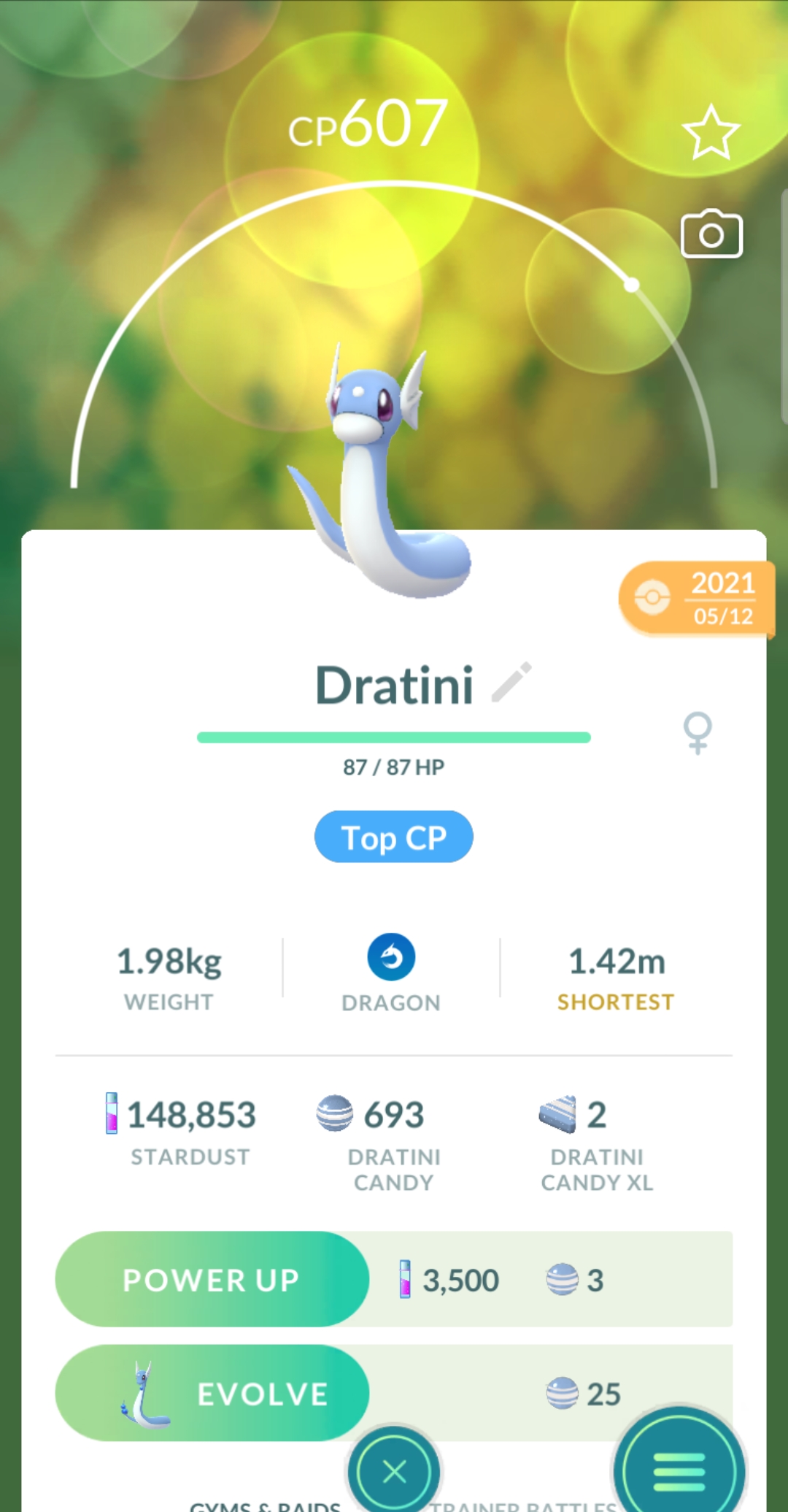
Task: Open the 2021 05/12 catch date badge
Action: [x=696, y=599]
